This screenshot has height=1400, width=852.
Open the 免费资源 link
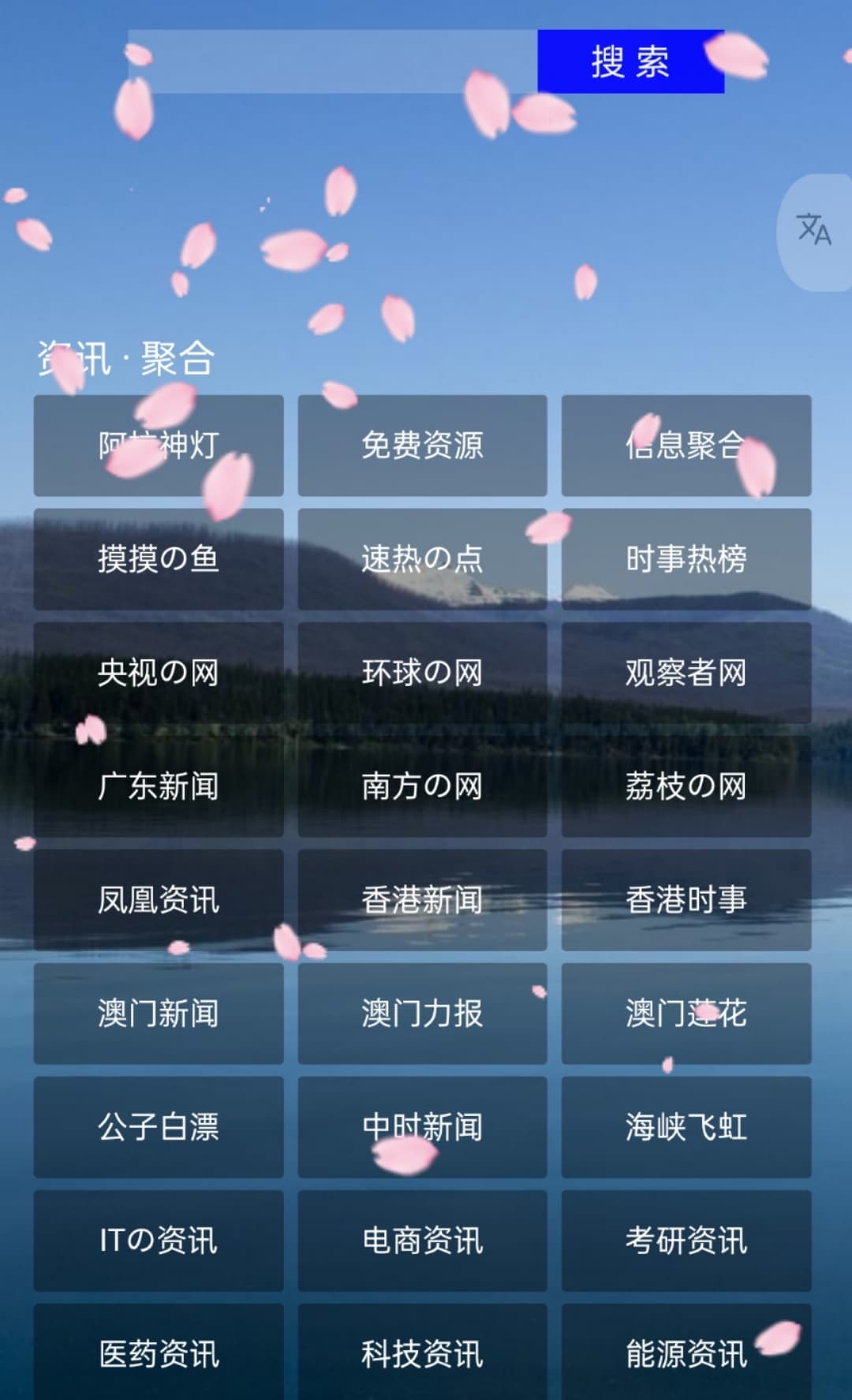[422, 446]
